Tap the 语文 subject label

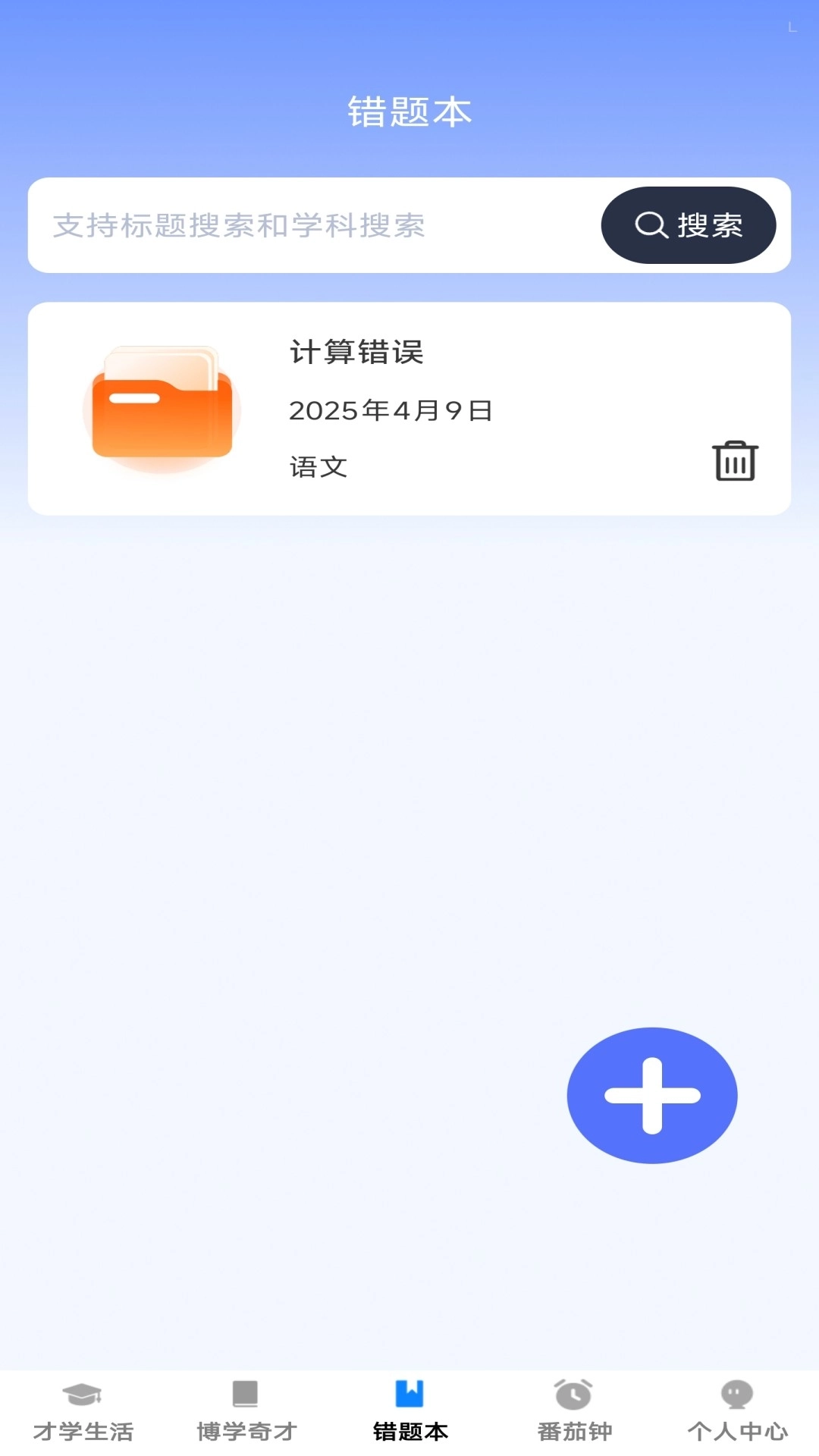[318, 466]
